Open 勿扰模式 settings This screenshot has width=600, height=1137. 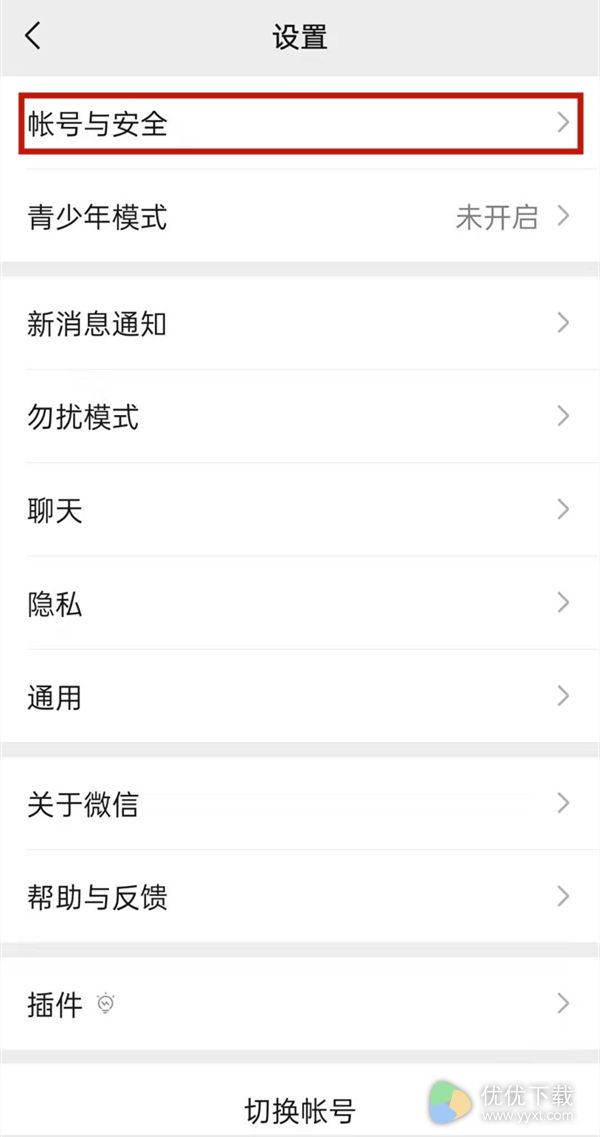point(300,416)
